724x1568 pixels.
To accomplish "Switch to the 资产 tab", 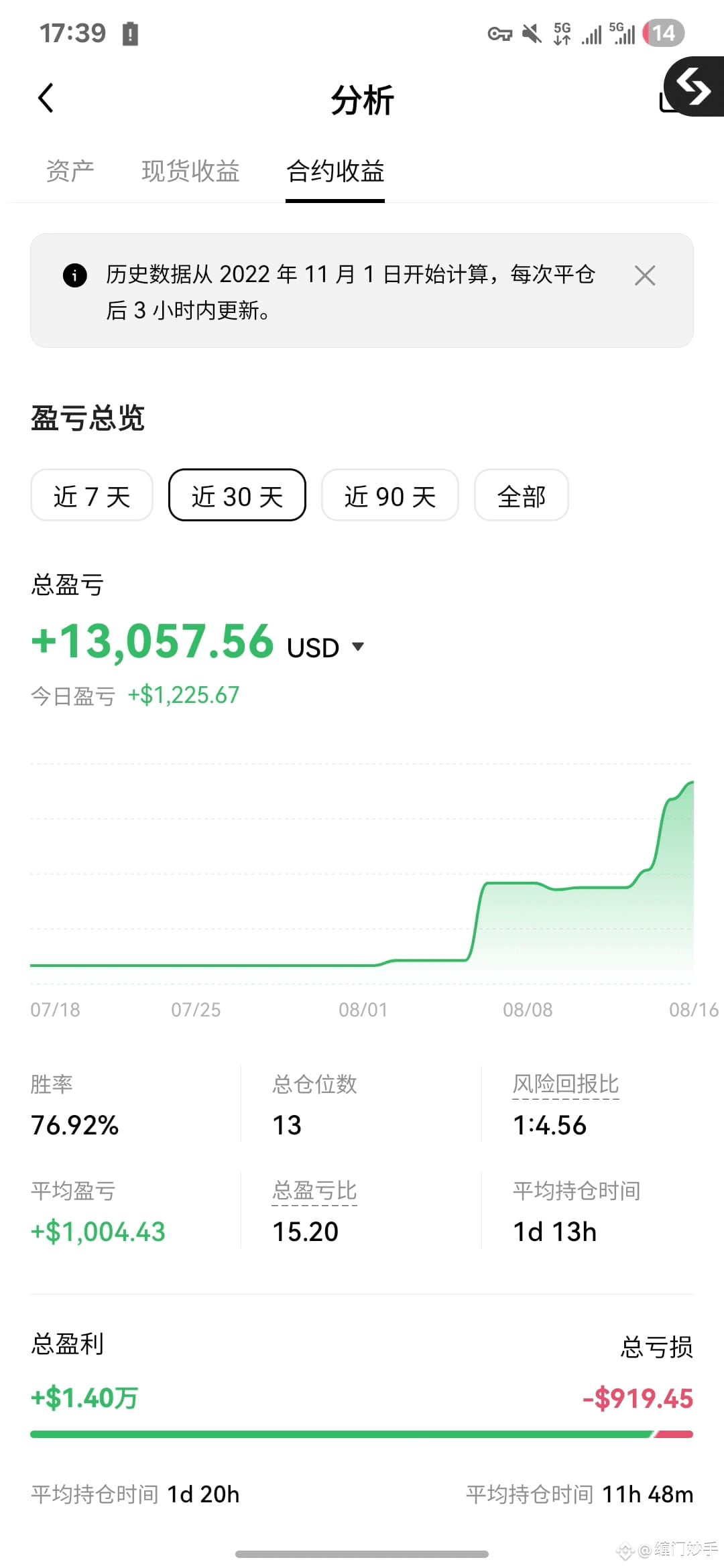I will pos(70,171).
